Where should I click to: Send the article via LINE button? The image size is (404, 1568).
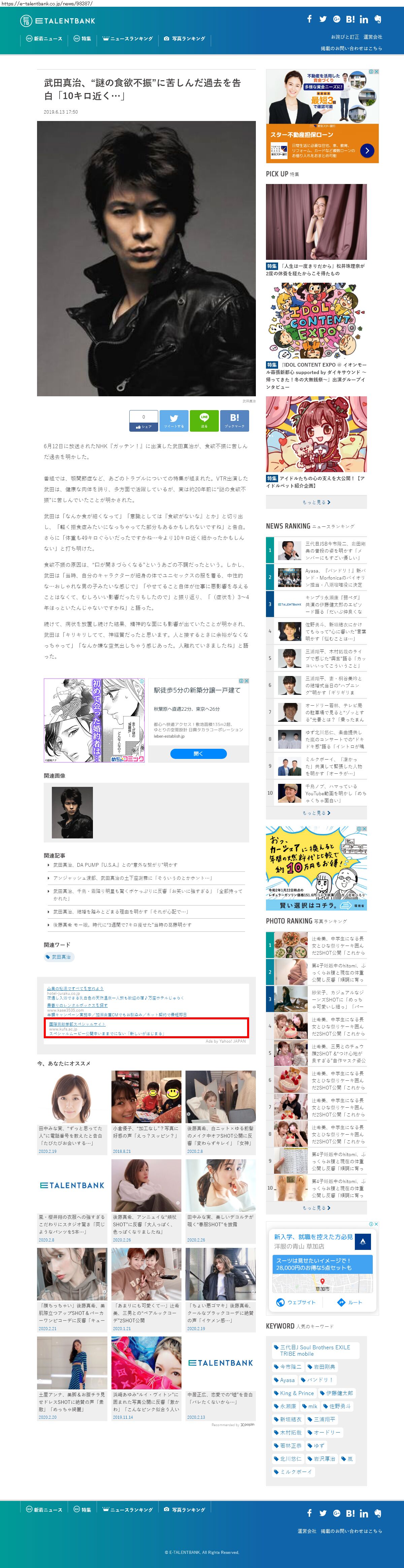point(204,421)
